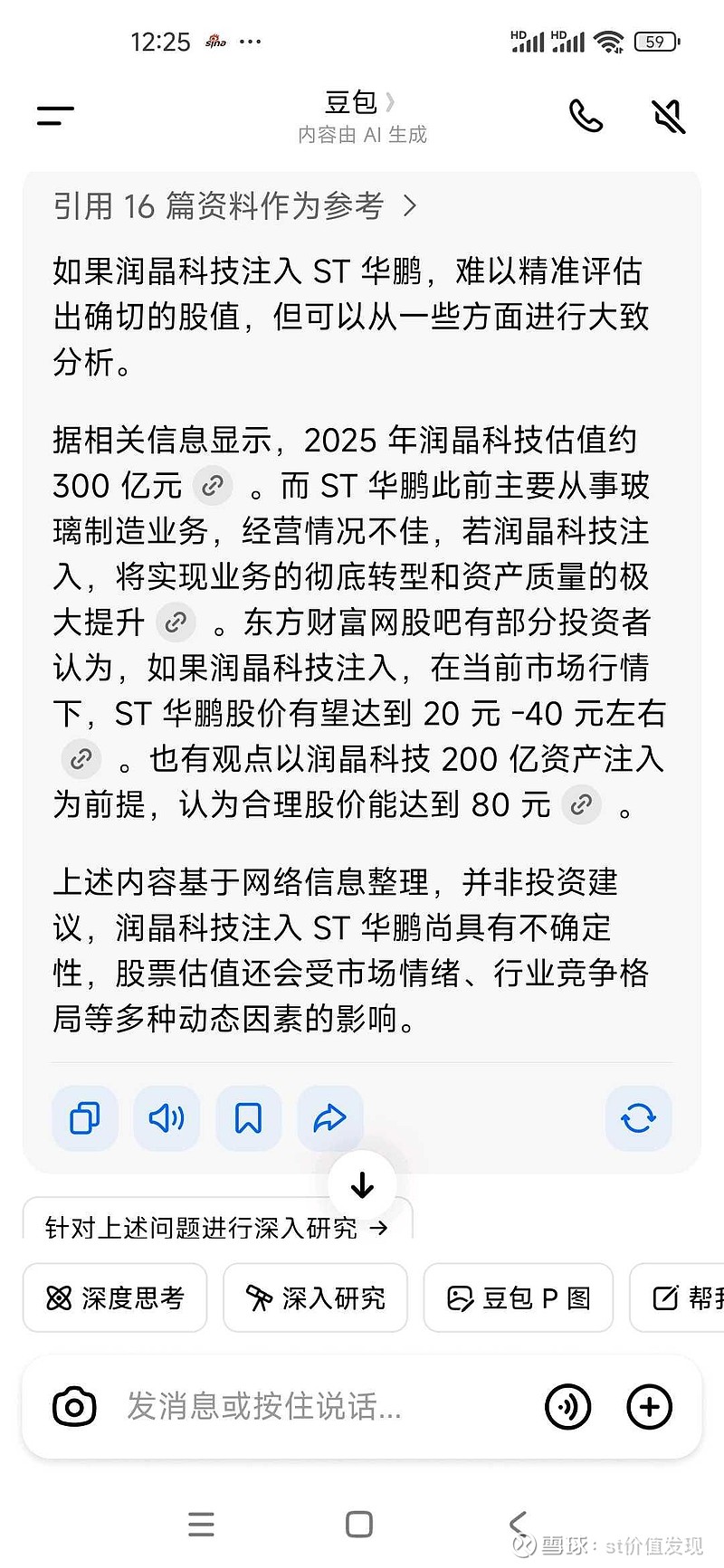Bookmark this answer
Image resolution: width=724 pixels, height=1568 pixels.
(x=249, y=1118)
